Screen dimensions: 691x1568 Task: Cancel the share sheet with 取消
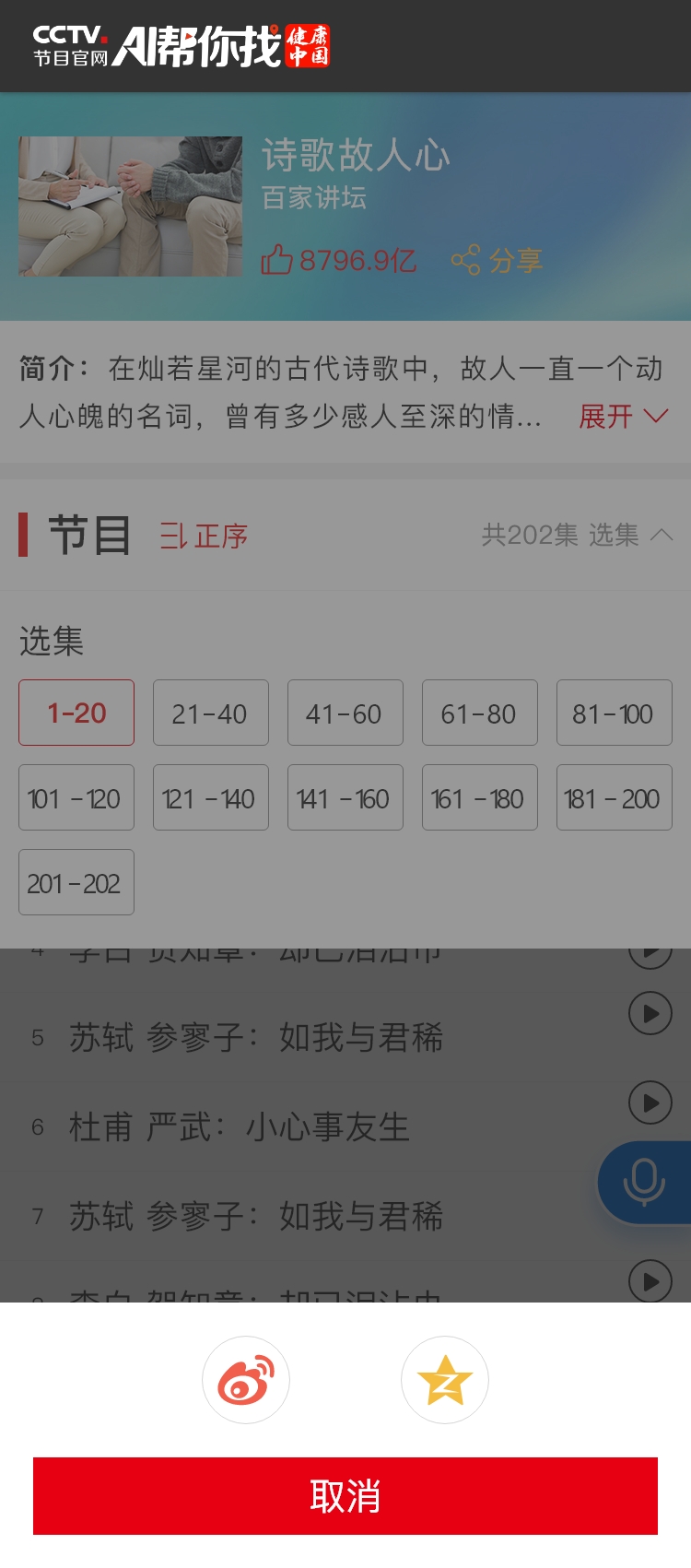click(345, 1495)
